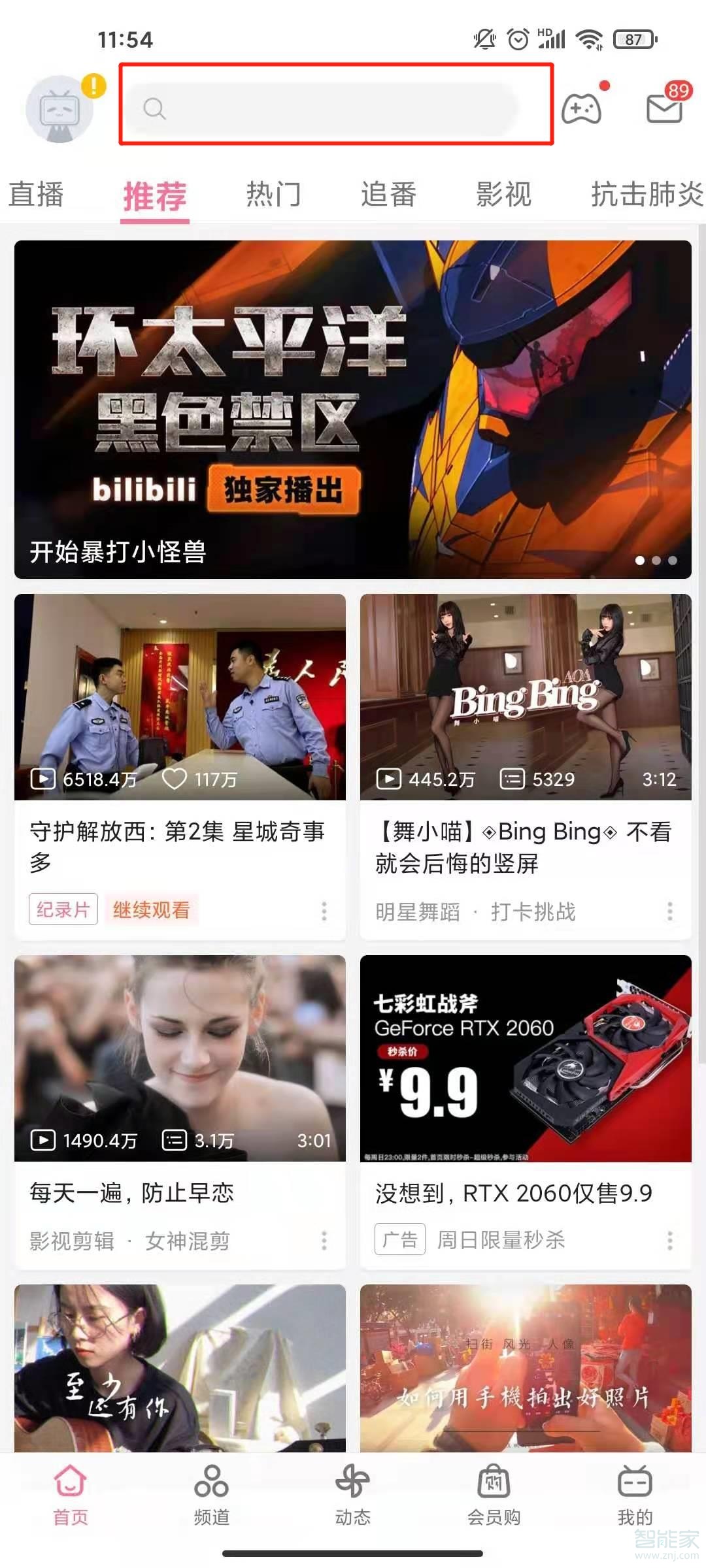
Task: Switch to the 直播 tab
Action: coord(37,195)
